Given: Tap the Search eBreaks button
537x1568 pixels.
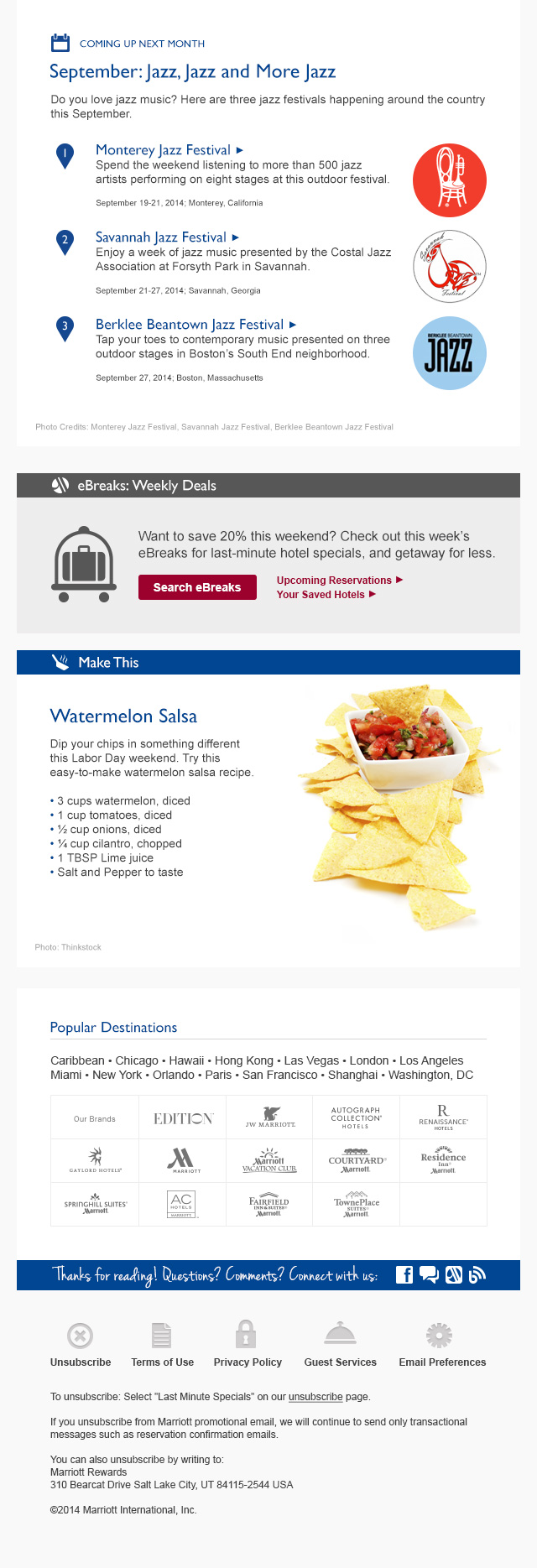Looking at the screenshot, I should 197,587.
